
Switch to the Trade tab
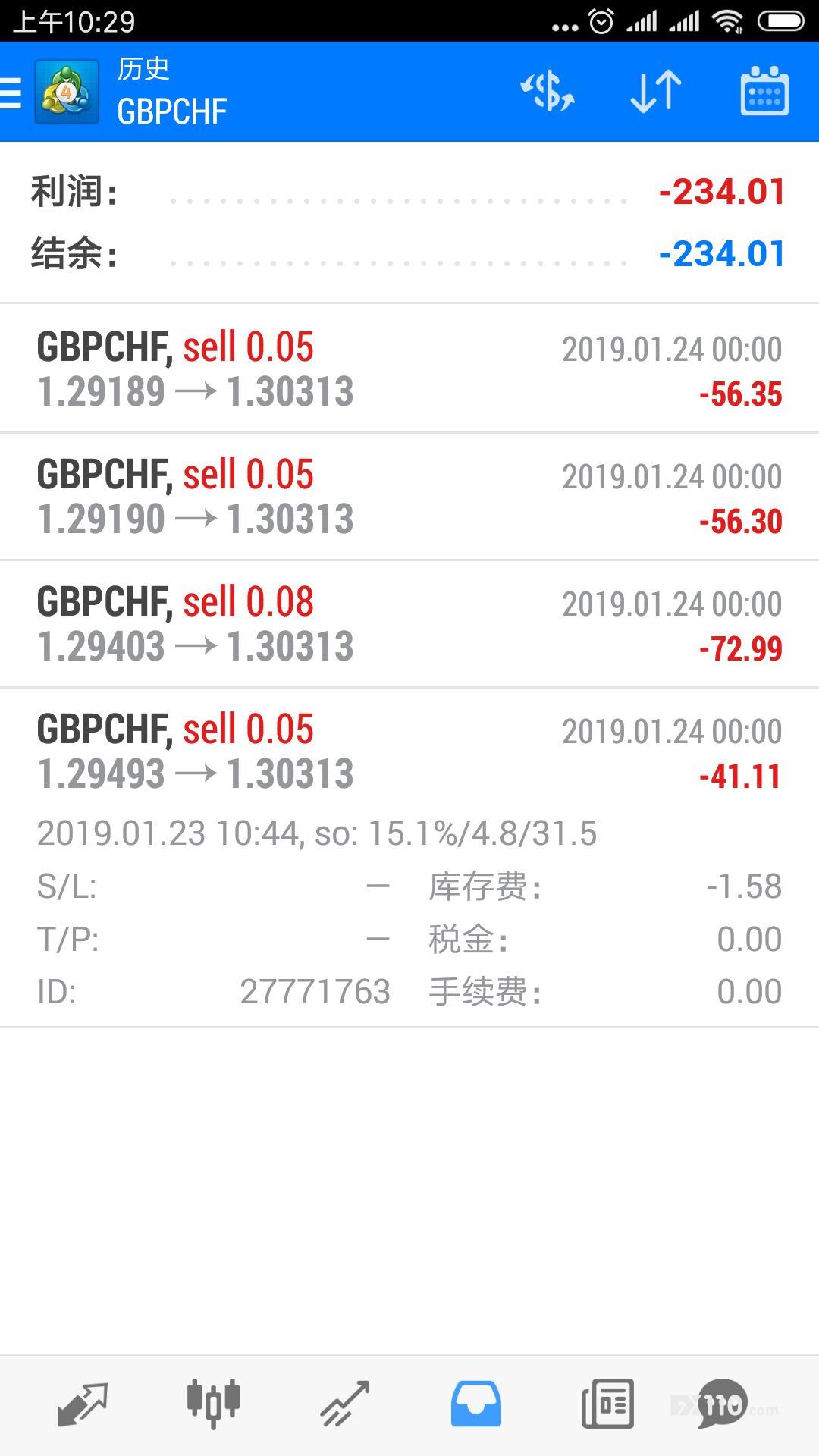click(x=344, y=1404)
